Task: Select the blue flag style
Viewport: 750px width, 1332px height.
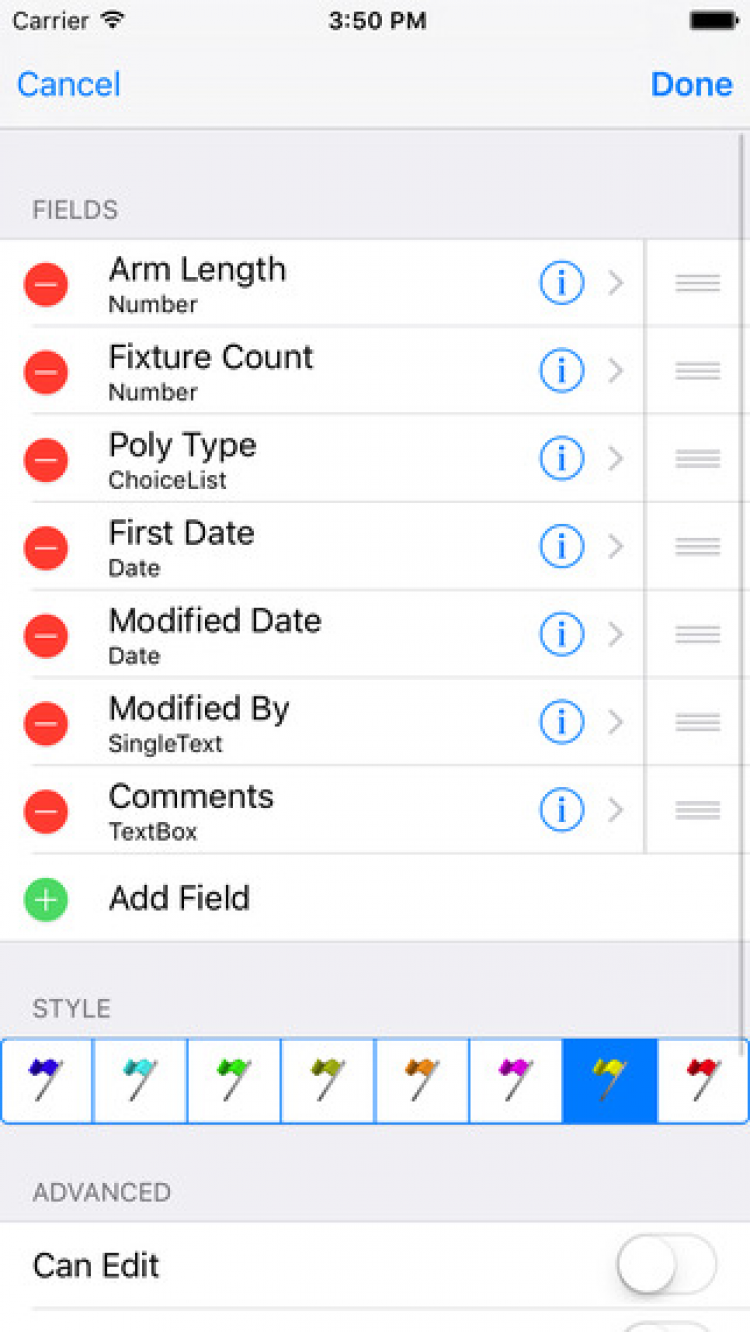Action: click(47, 1080)
